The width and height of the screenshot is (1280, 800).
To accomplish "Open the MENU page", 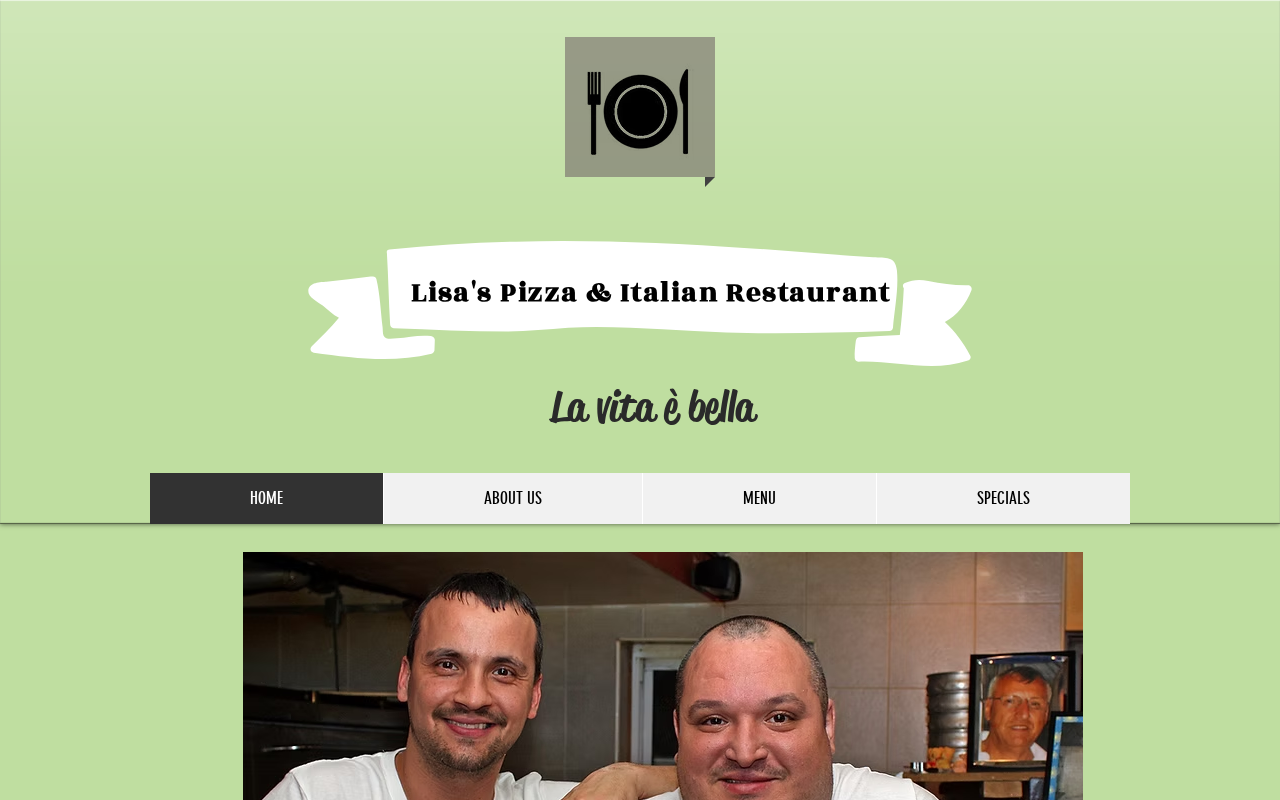I will tap(759, 498).
